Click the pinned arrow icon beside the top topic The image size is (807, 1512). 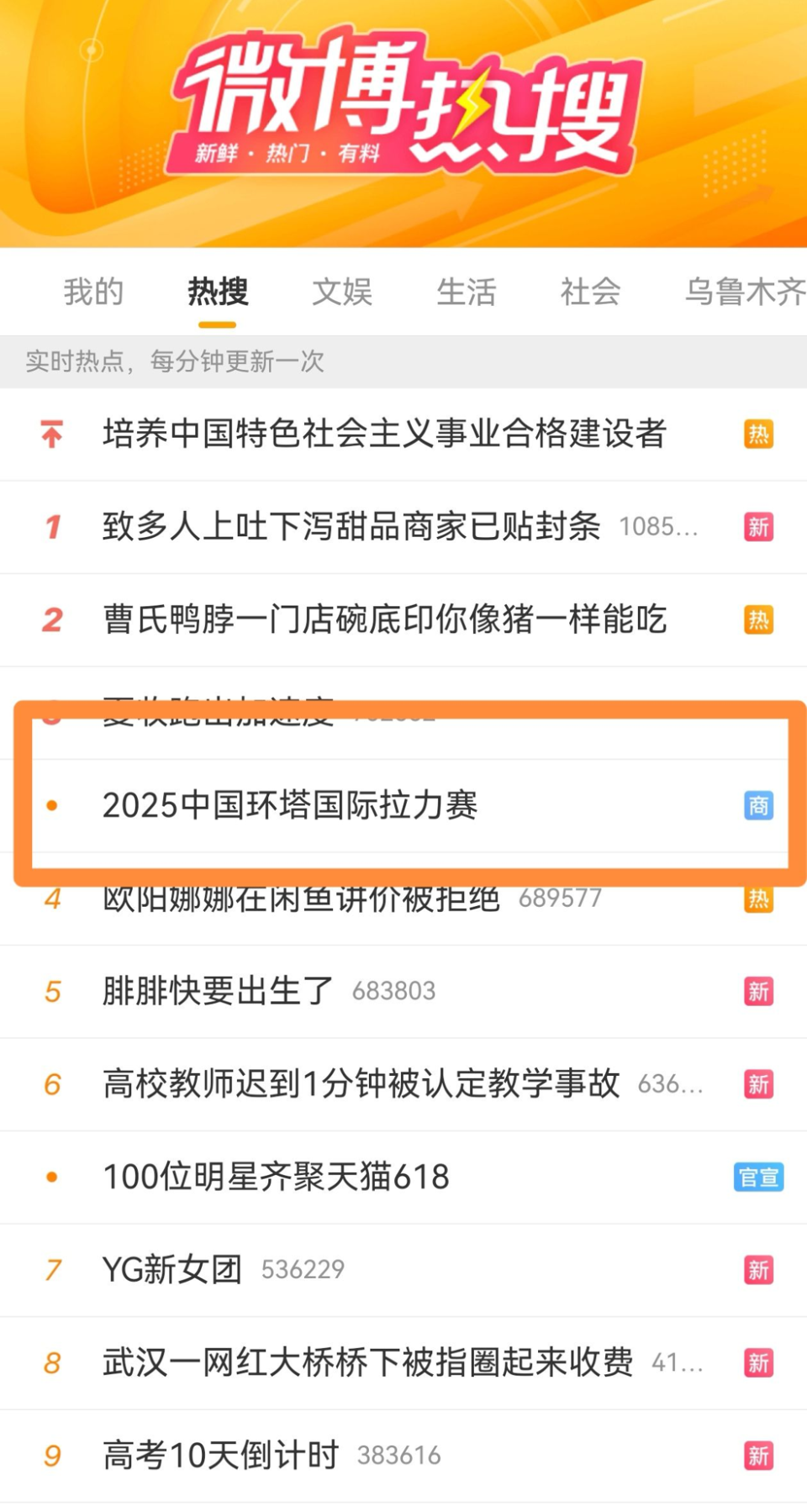[52, 435]
